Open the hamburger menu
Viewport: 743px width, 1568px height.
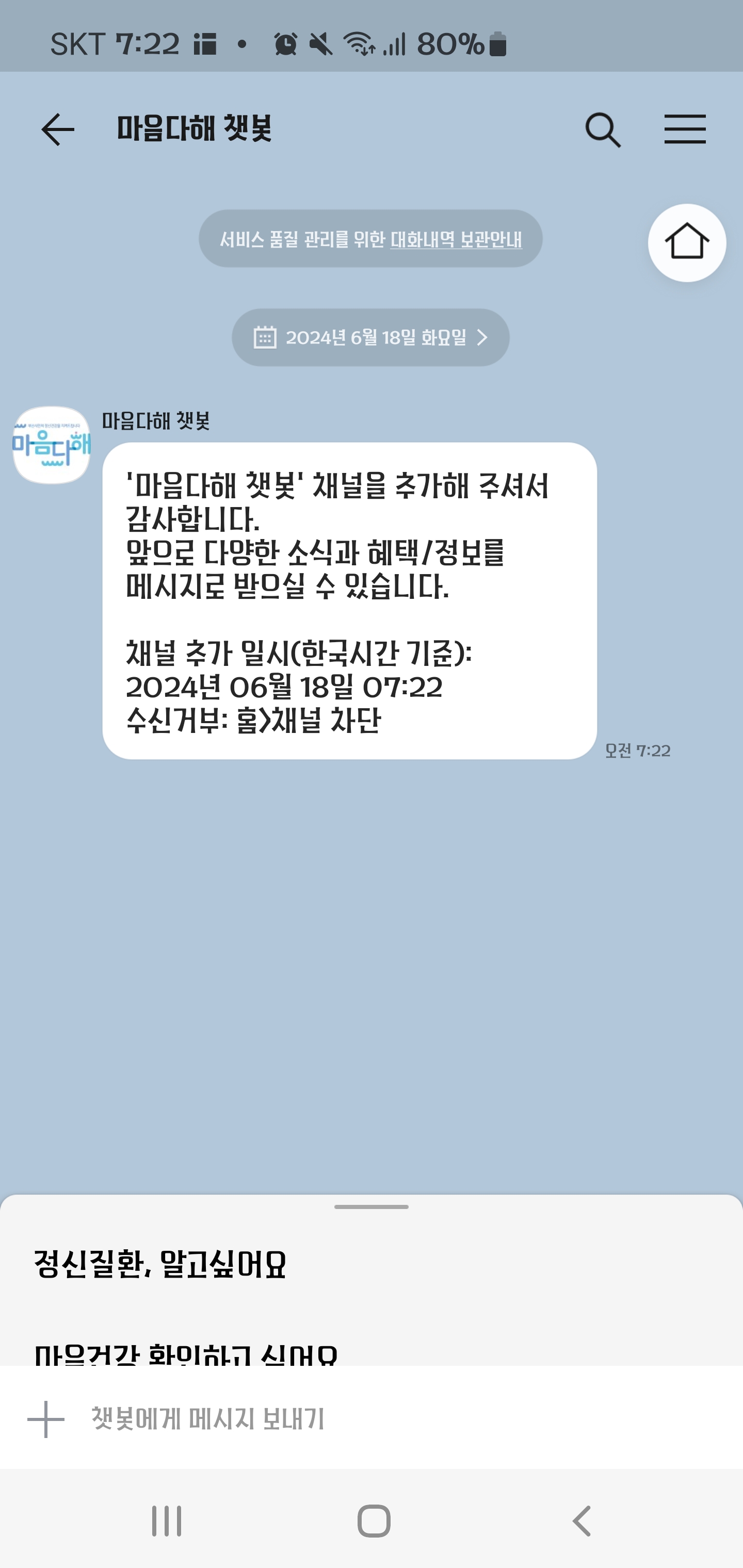coord(685,129)
